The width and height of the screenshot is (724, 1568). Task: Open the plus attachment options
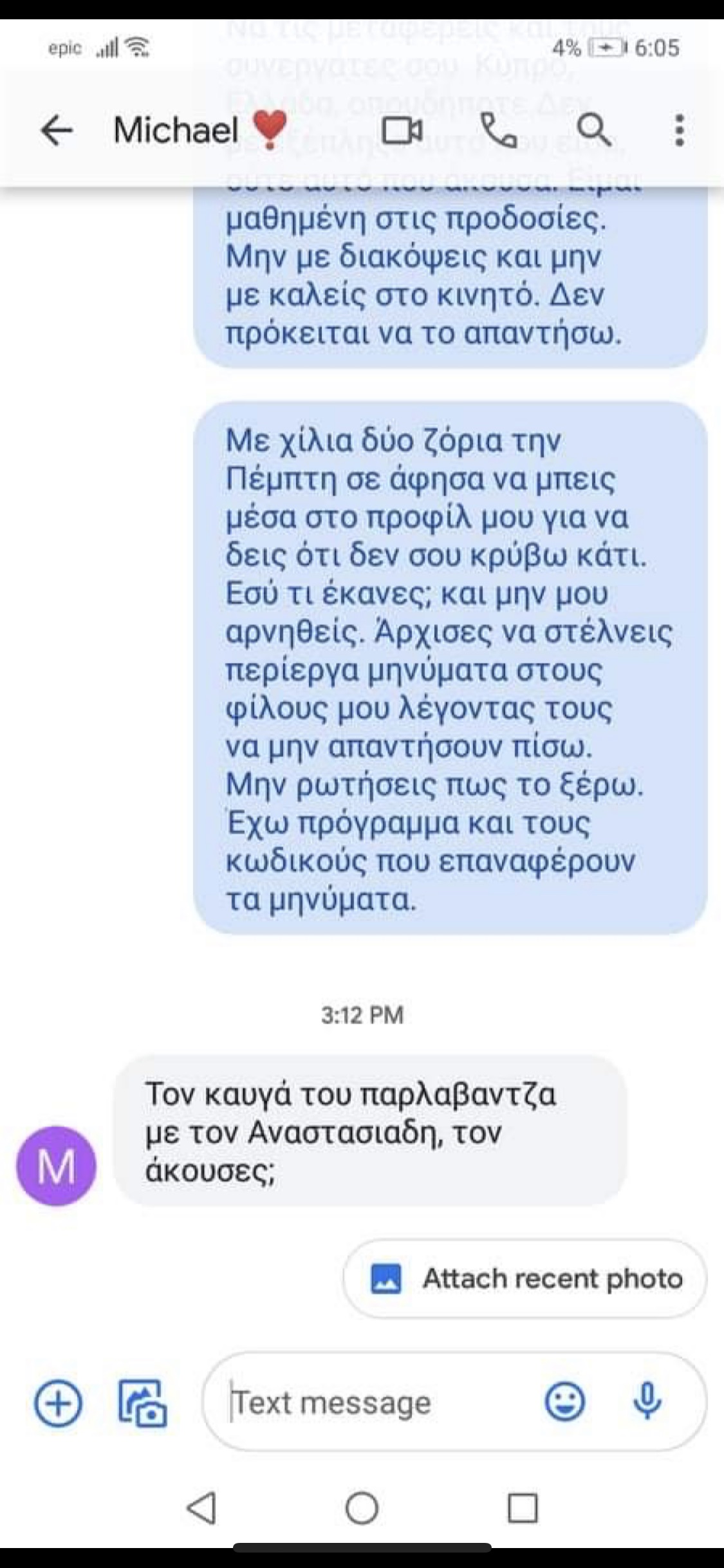pos(58,1403)
